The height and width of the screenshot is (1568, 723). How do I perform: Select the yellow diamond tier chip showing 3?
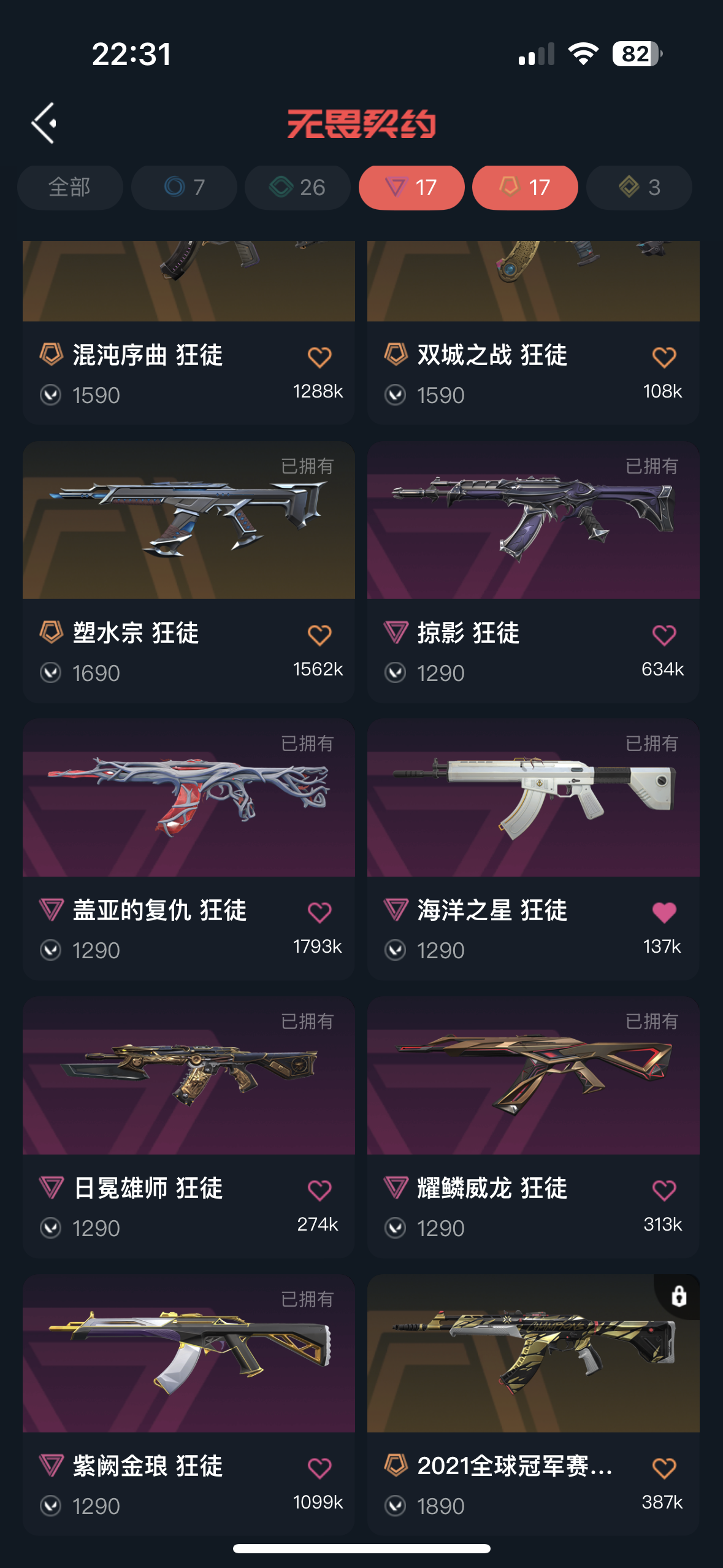[639, 187]
